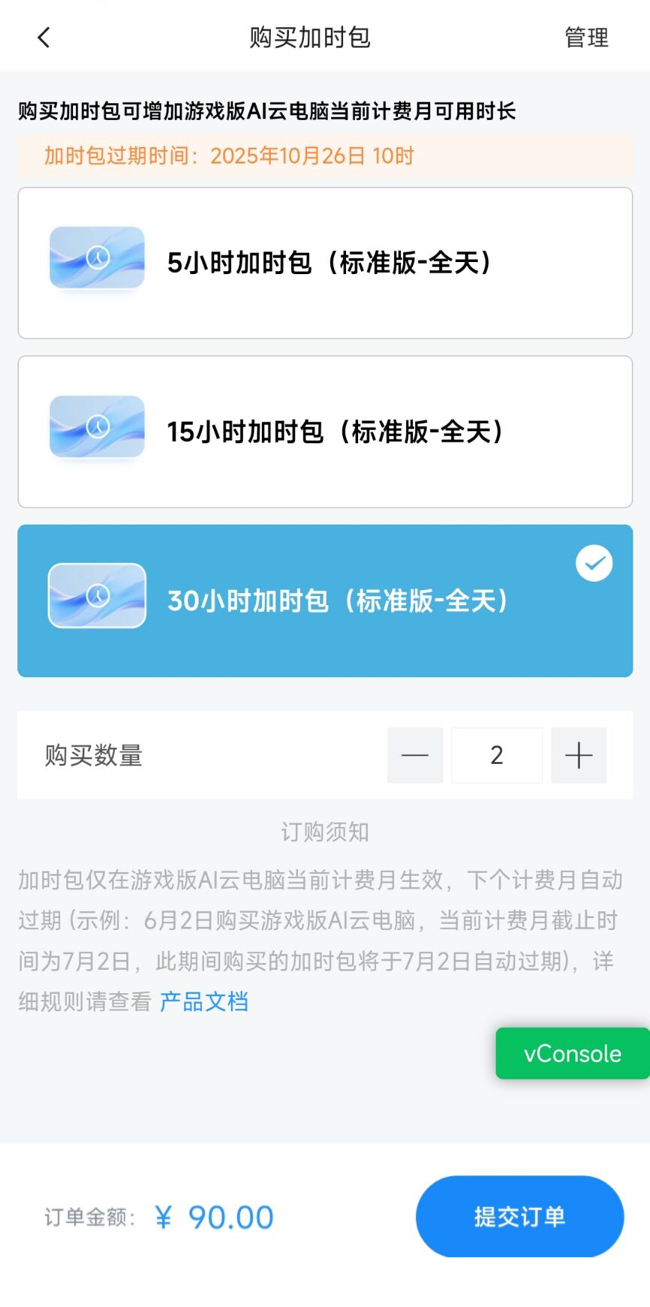Select the 5小时加时包 option
This screenshot has width=650, height=1307.
click(325, 263)
